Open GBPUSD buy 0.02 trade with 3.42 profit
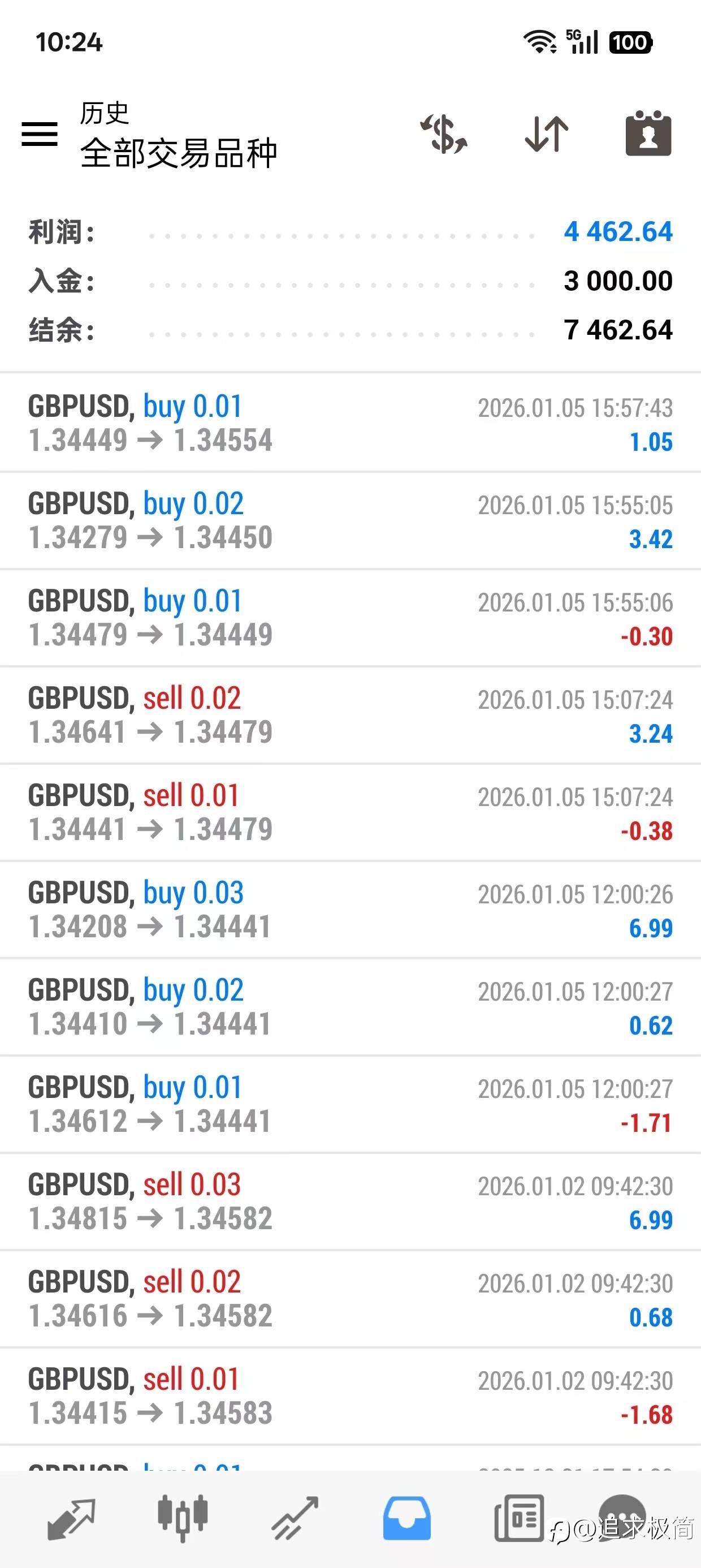Screen dimensions: 701x1568 [350, 520]
